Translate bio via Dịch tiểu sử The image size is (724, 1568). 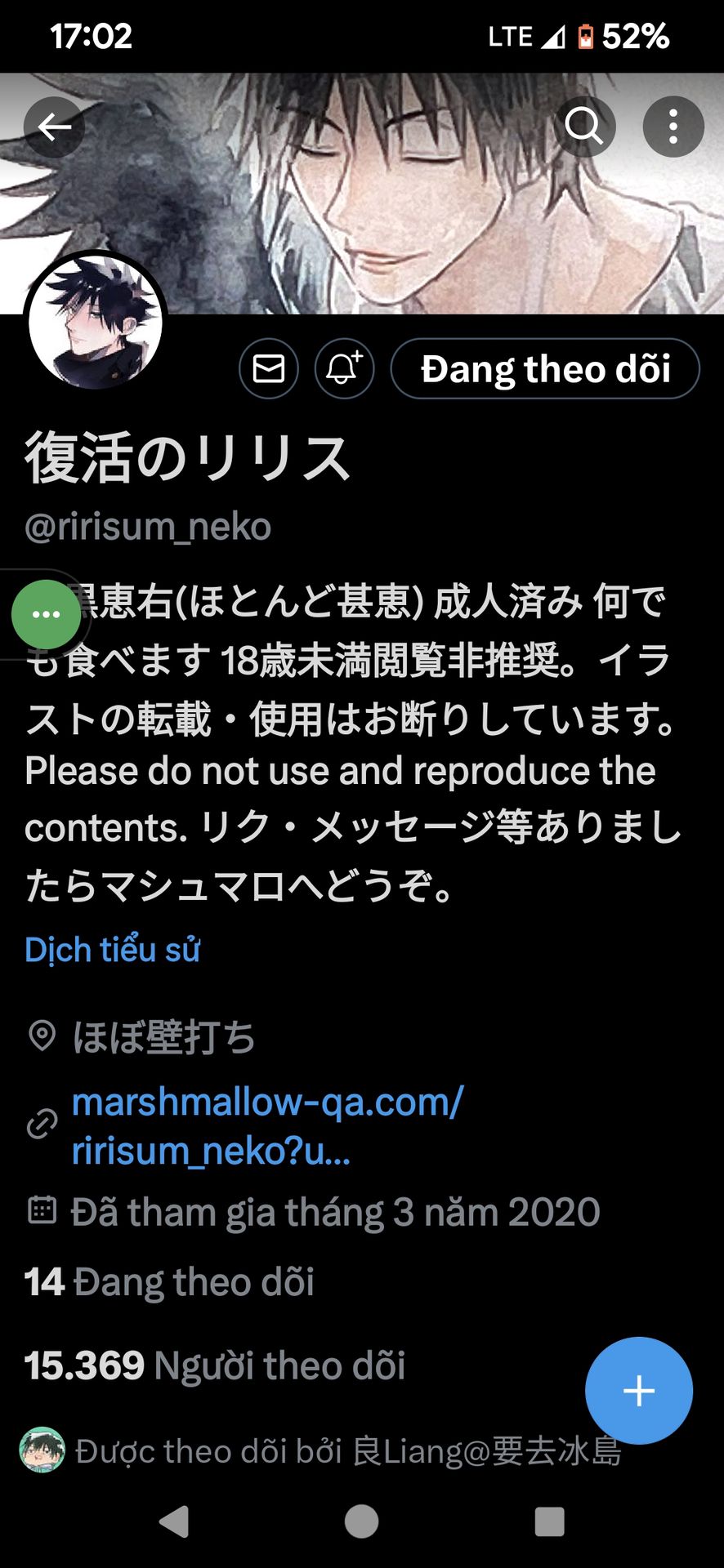point(113,950)
